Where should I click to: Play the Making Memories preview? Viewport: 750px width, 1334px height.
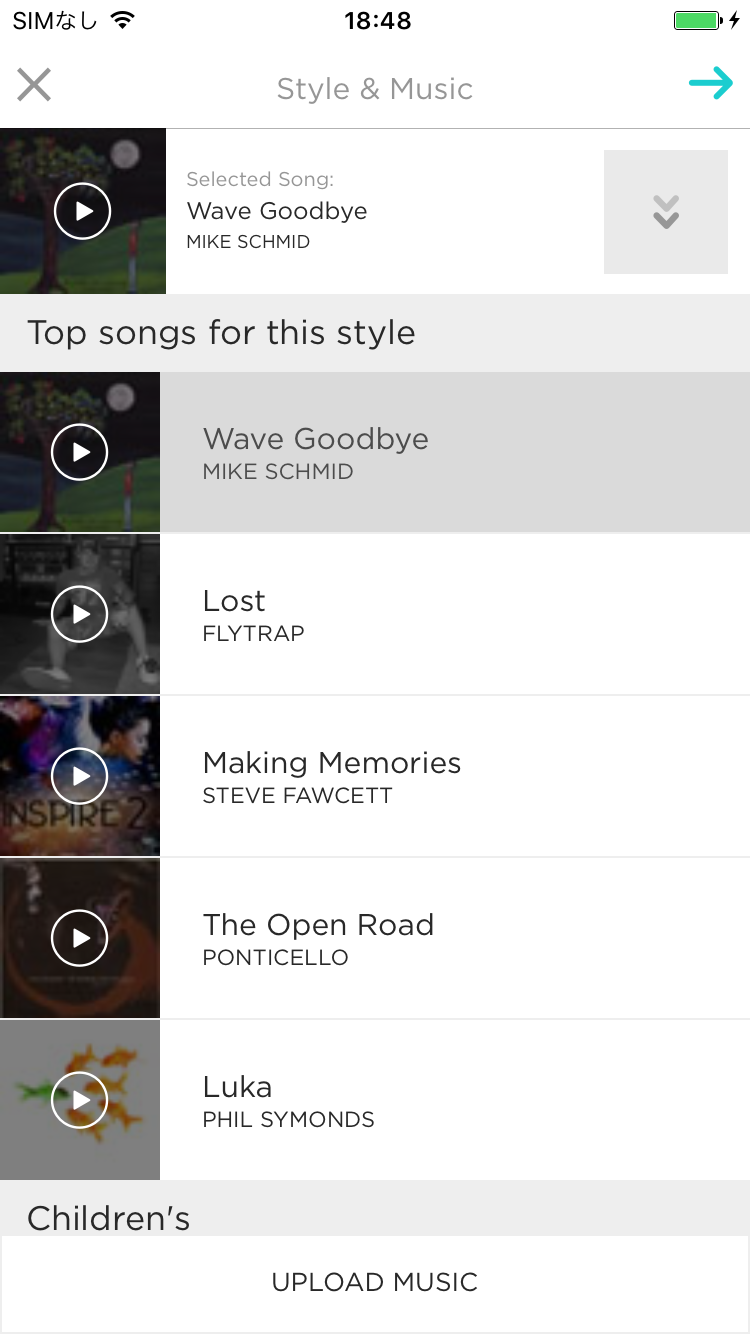(x=79, y=776)
